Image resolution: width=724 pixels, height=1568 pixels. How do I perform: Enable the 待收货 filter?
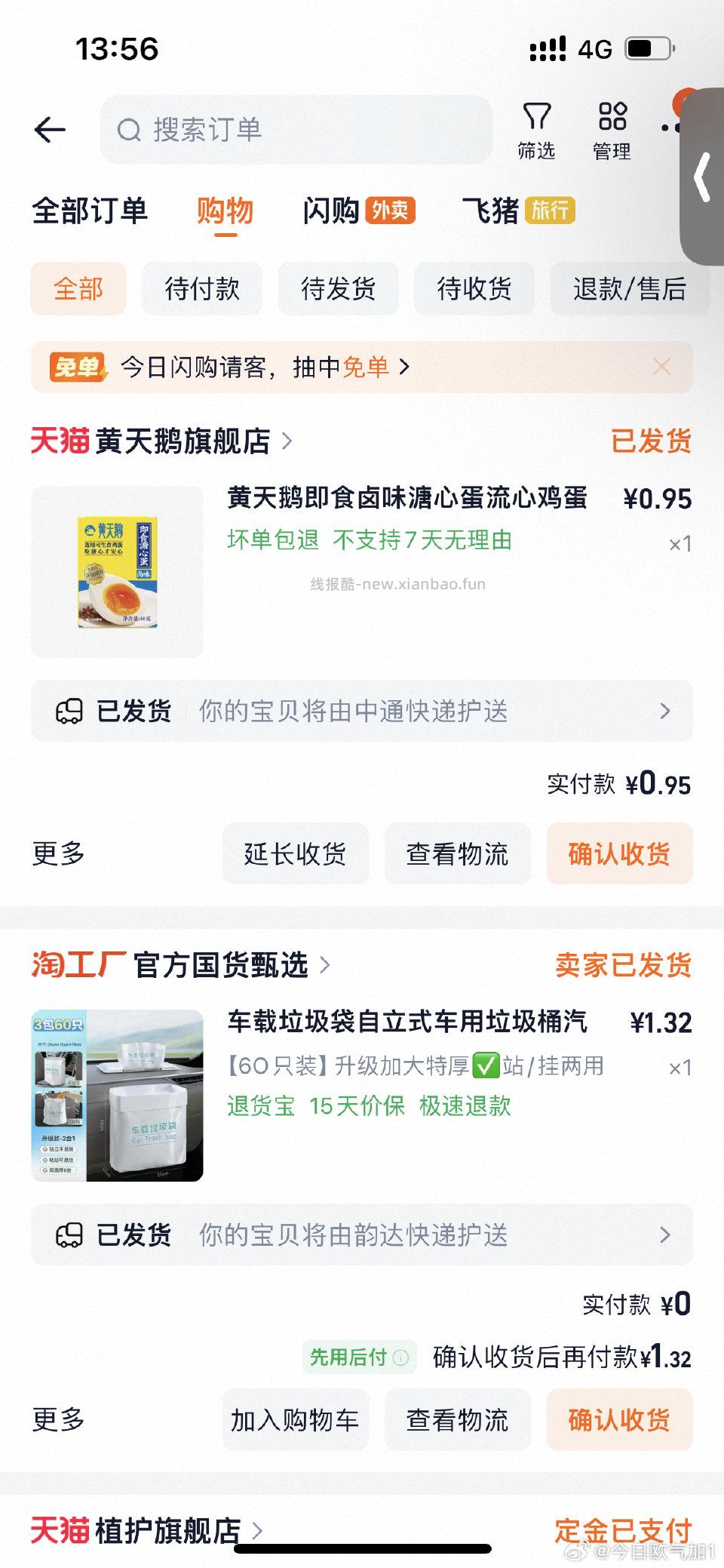pos(474,289)
